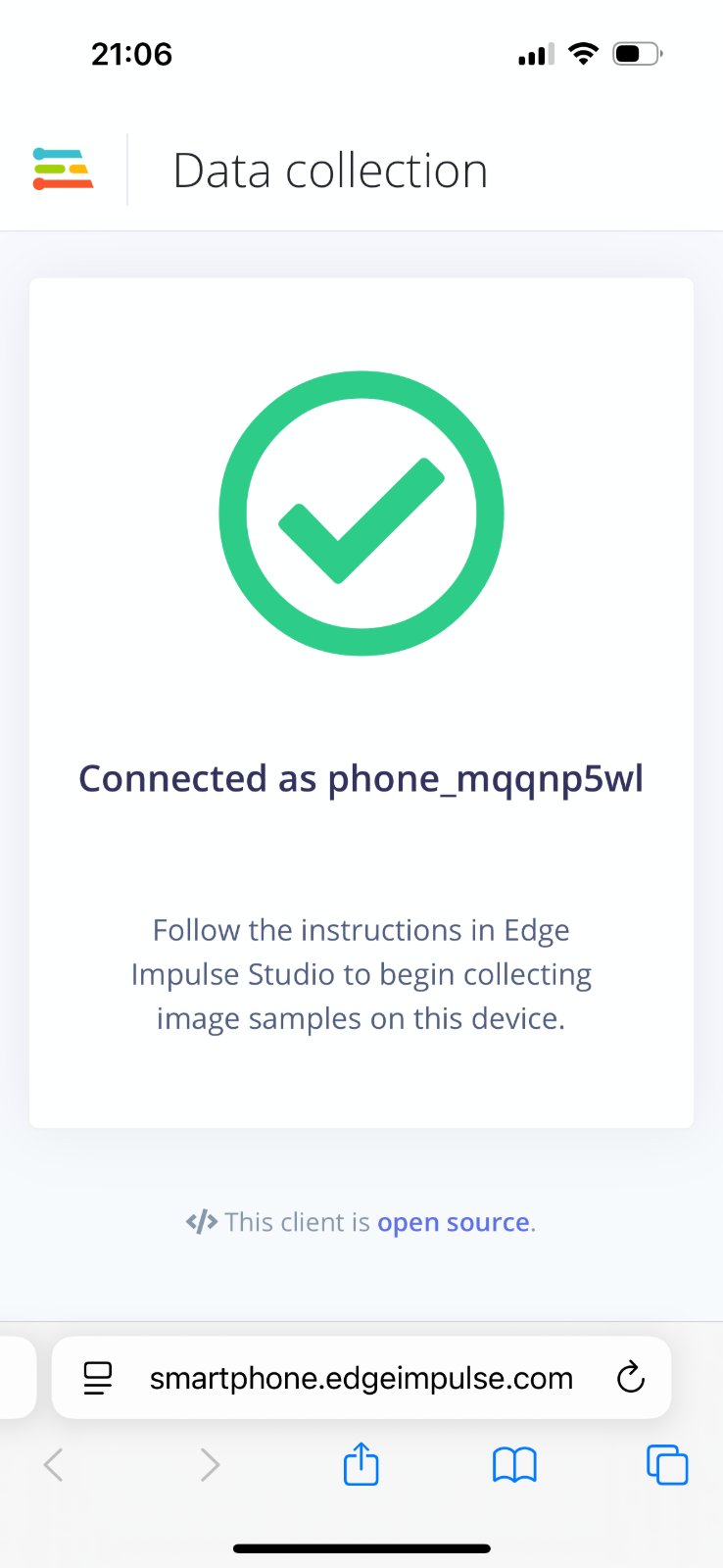Open the page settings icon in address bar

tap(97, 1378)
